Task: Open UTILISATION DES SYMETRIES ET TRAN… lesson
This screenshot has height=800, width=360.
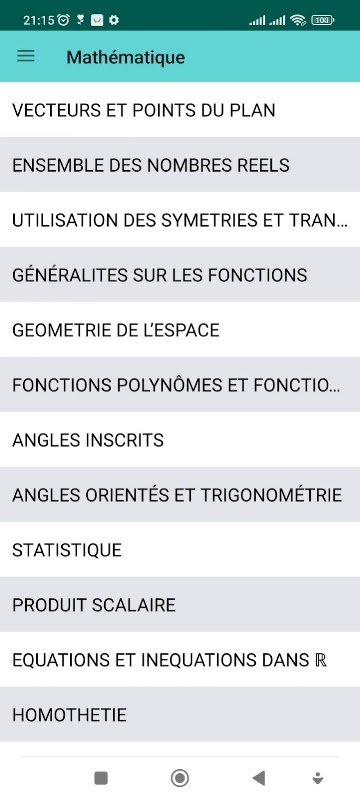Action: point(180,220)
